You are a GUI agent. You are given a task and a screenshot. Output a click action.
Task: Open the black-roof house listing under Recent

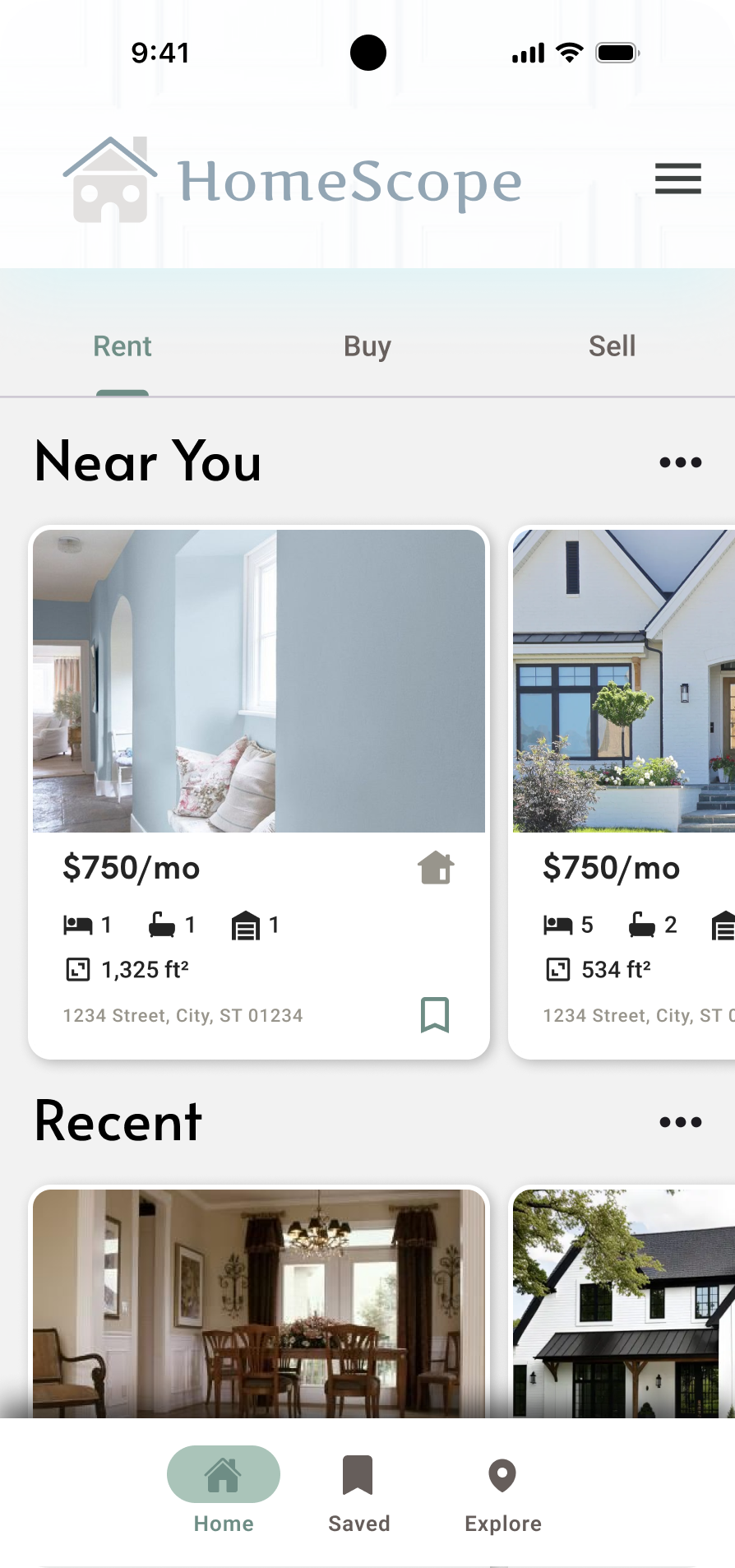[623, 1303]
